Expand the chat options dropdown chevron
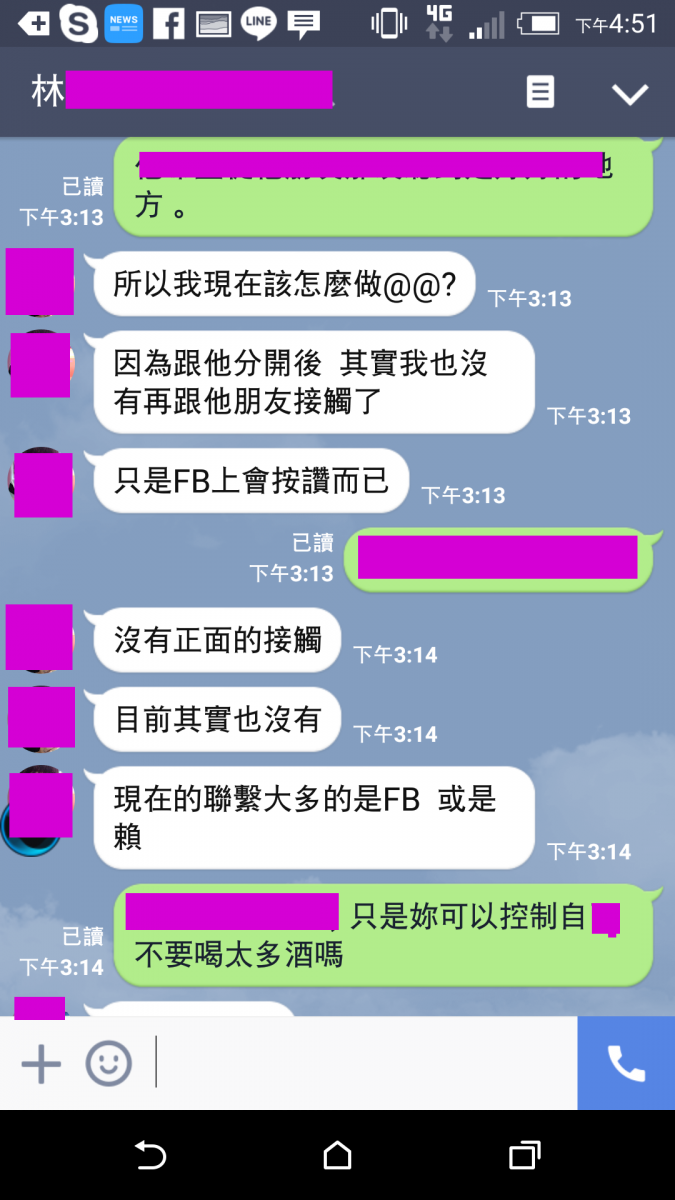The width and height of the screenshot is (675, 1200). 630,94
